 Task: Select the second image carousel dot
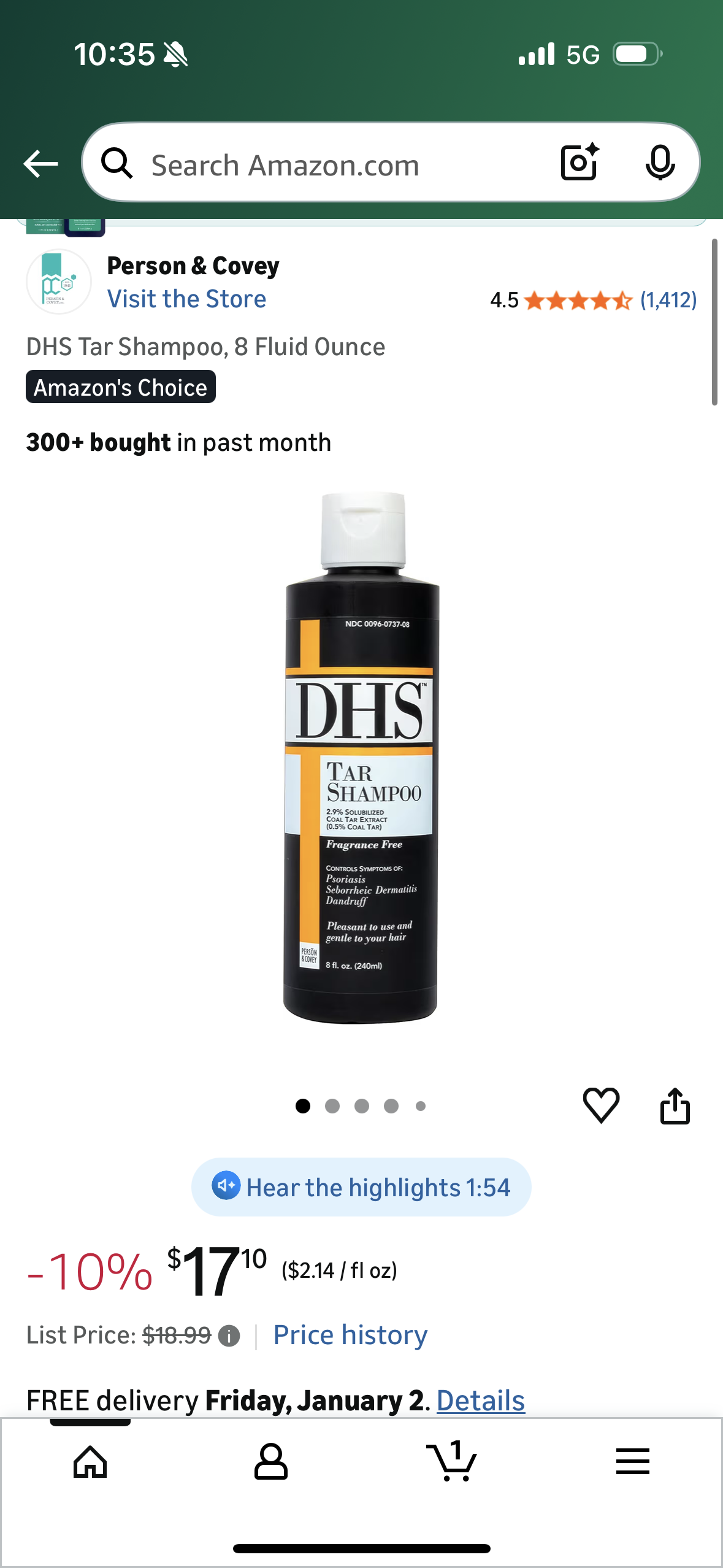coord(332,1106)
